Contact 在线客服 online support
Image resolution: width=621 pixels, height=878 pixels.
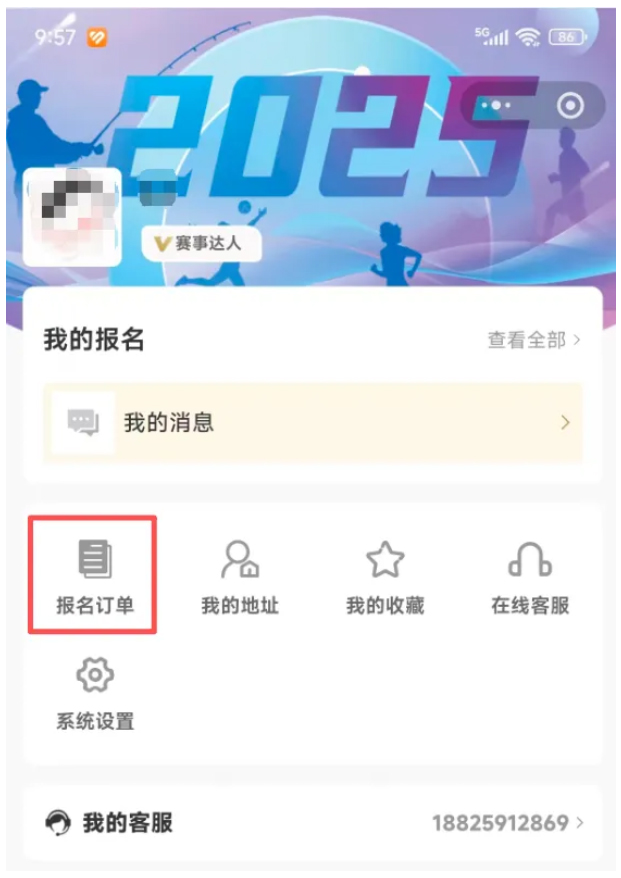pos(530,574)
